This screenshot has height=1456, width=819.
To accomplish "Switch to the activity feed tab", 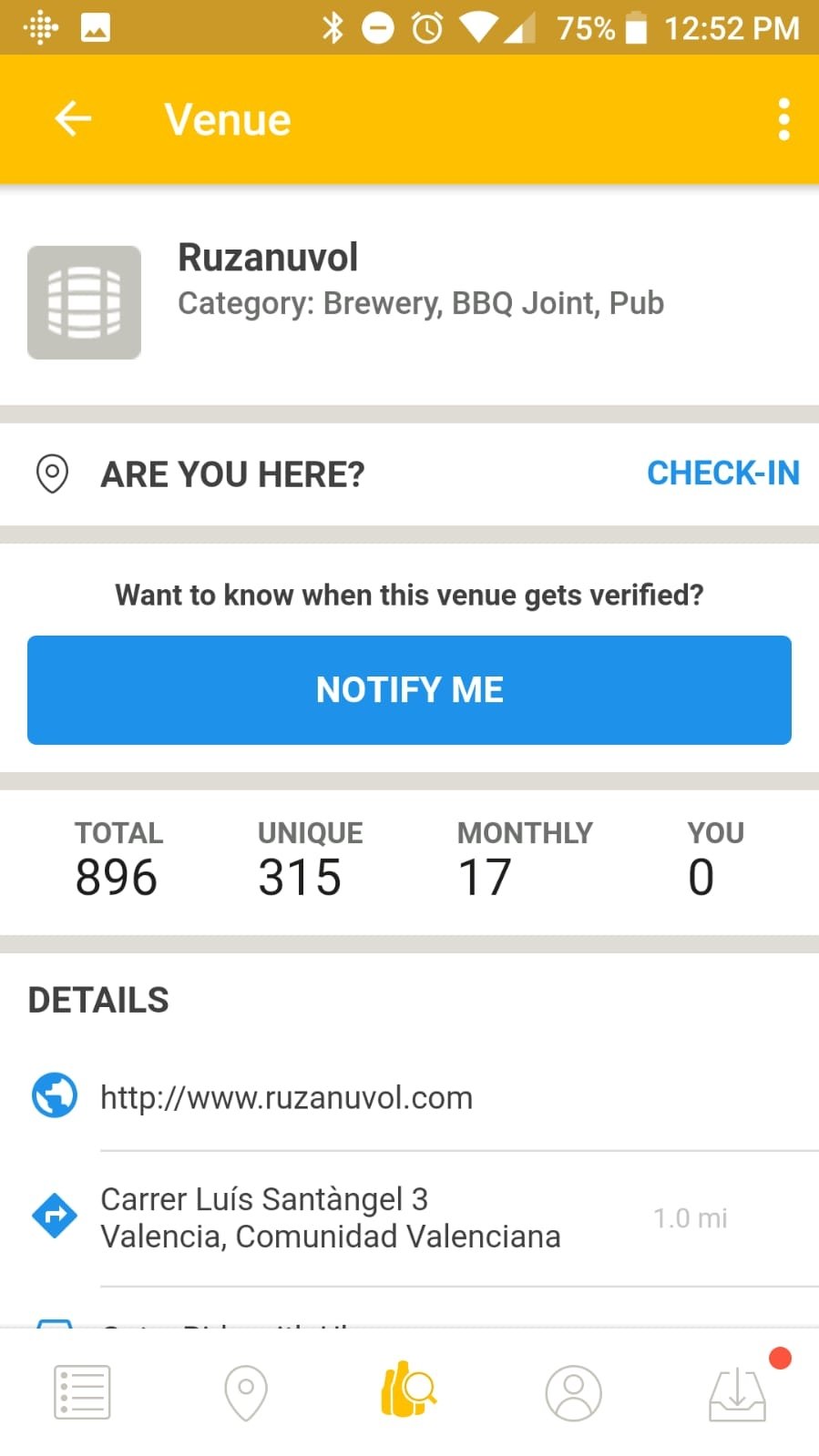I will pyautogui.click(x=82, y=1392).
